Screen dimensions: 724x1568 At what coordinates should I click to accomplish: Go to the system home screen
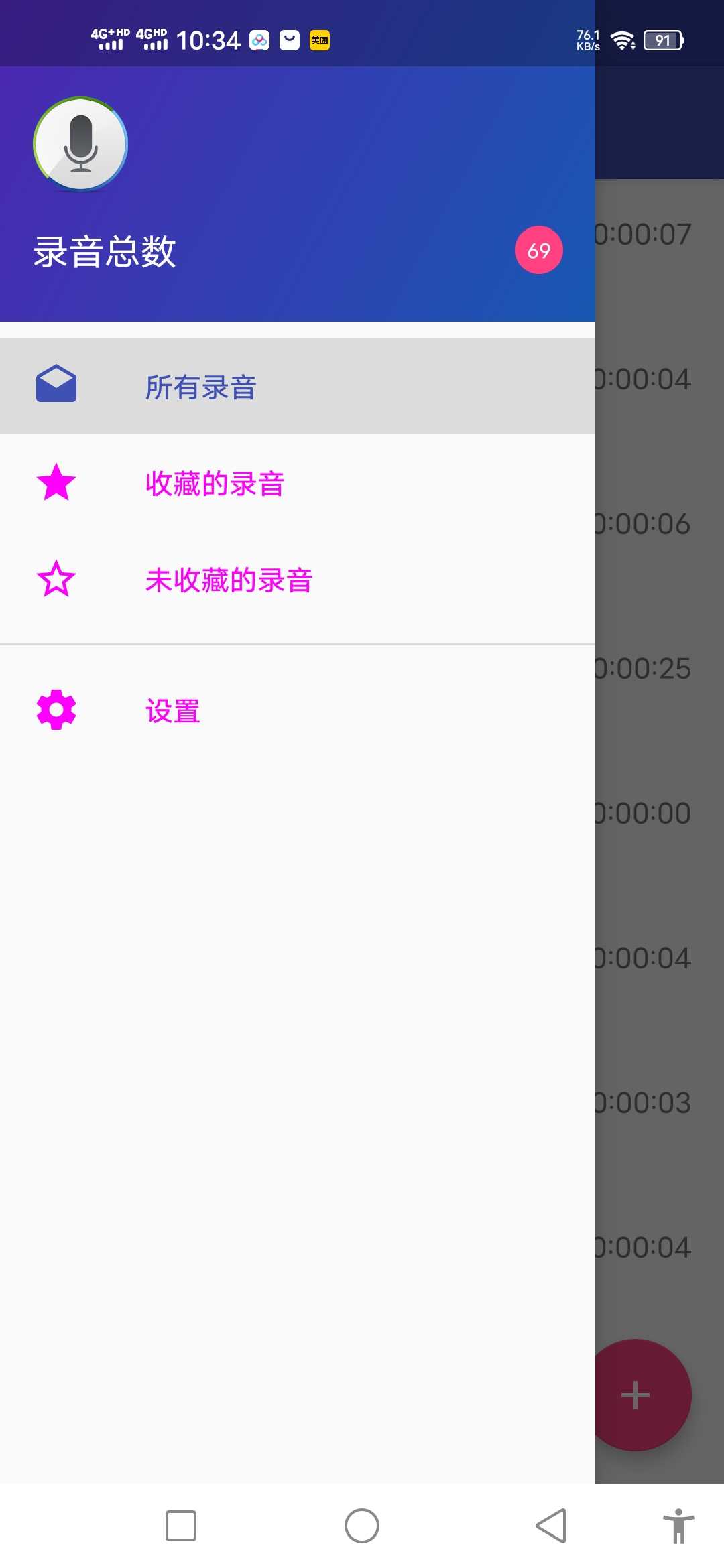point(362,1526)
